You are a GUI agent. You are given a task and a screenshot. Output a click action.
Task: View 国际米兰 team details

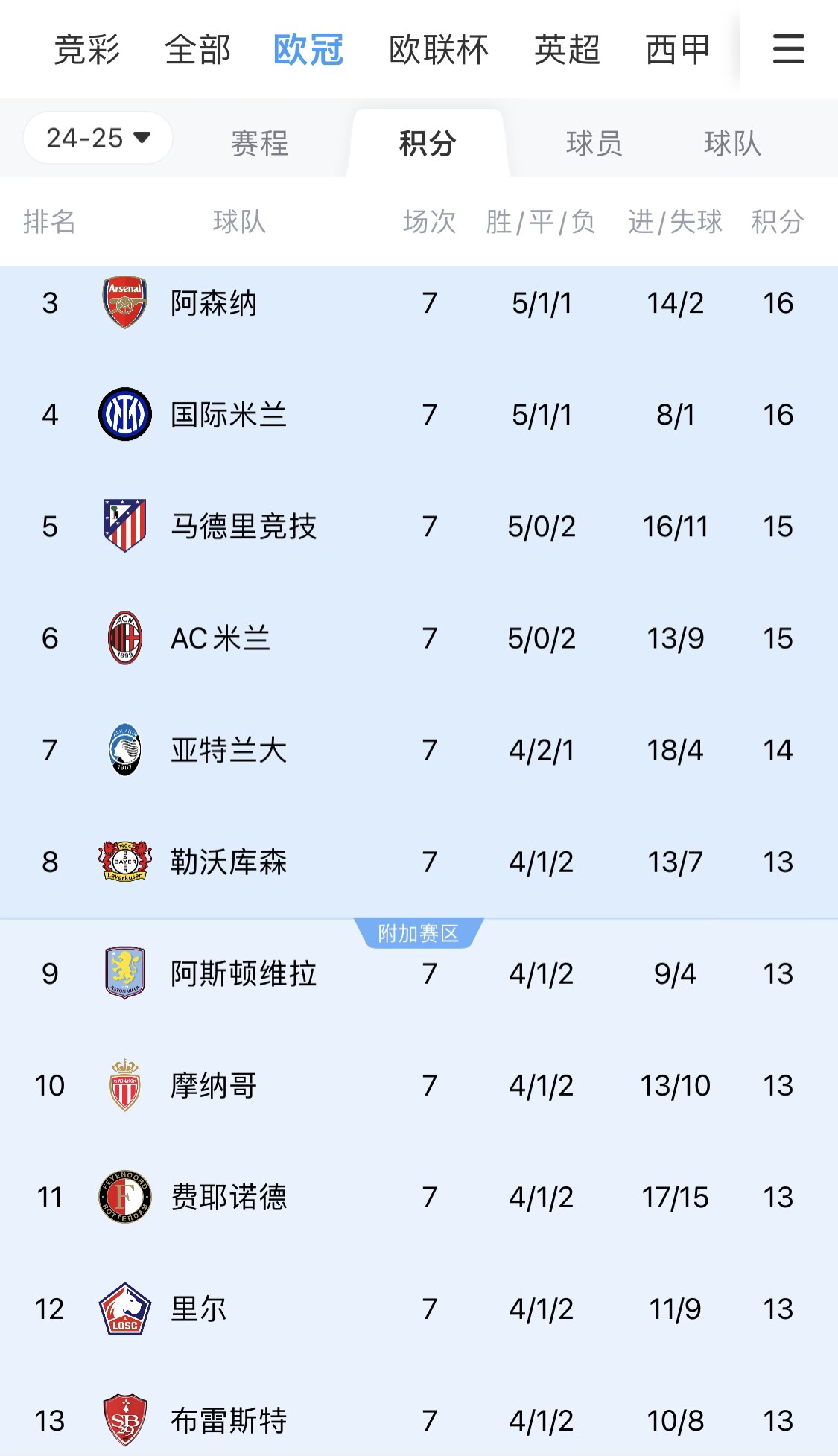(228, 415)
